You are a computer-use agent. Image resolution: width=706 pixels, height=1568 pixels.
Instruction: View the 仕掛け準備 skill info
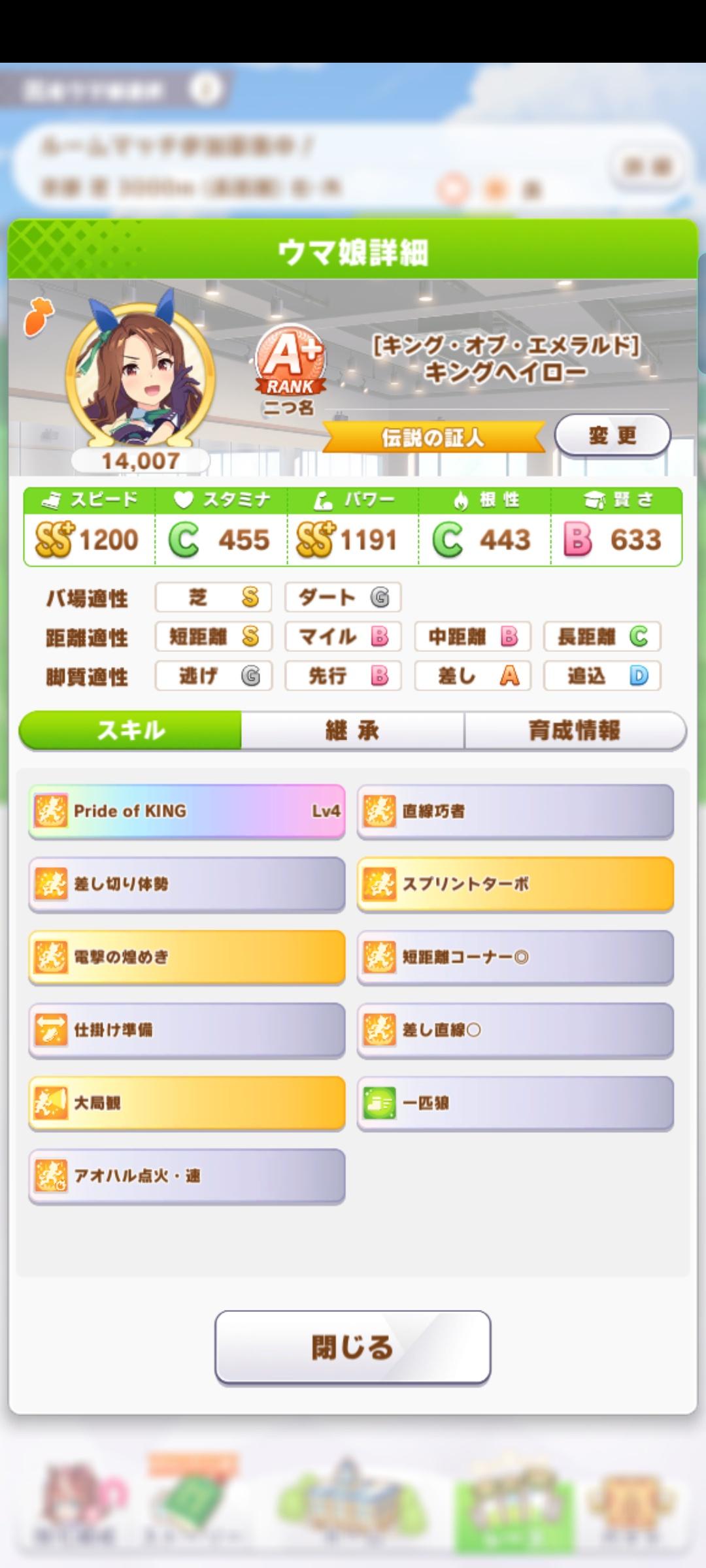click(187, 1030)
